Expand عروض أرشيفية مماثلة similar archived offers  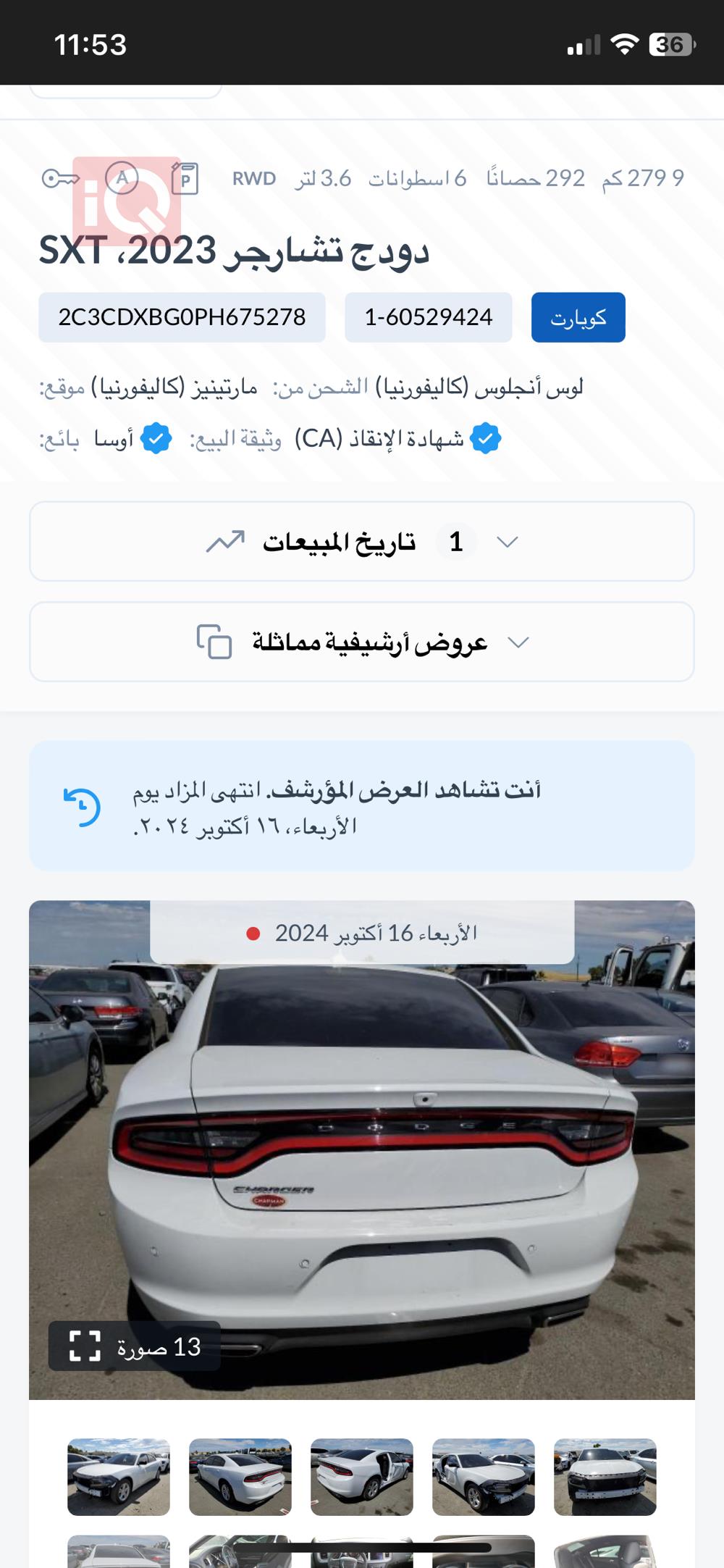[x=361, y=642]
